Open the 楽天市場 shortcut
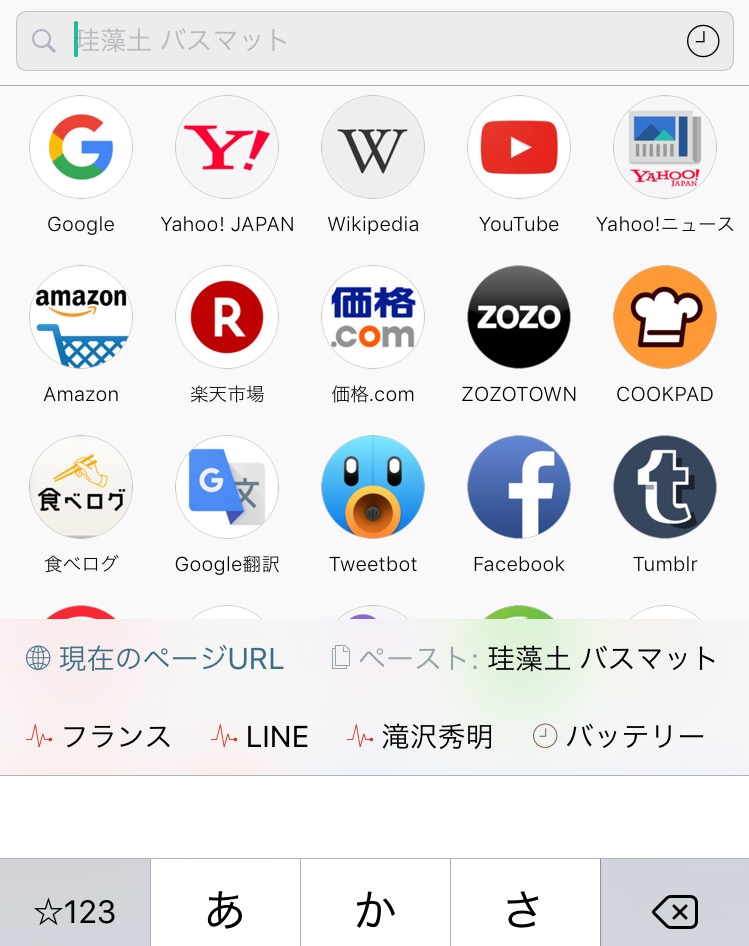The image size is (749, 946). click(227, 317)
